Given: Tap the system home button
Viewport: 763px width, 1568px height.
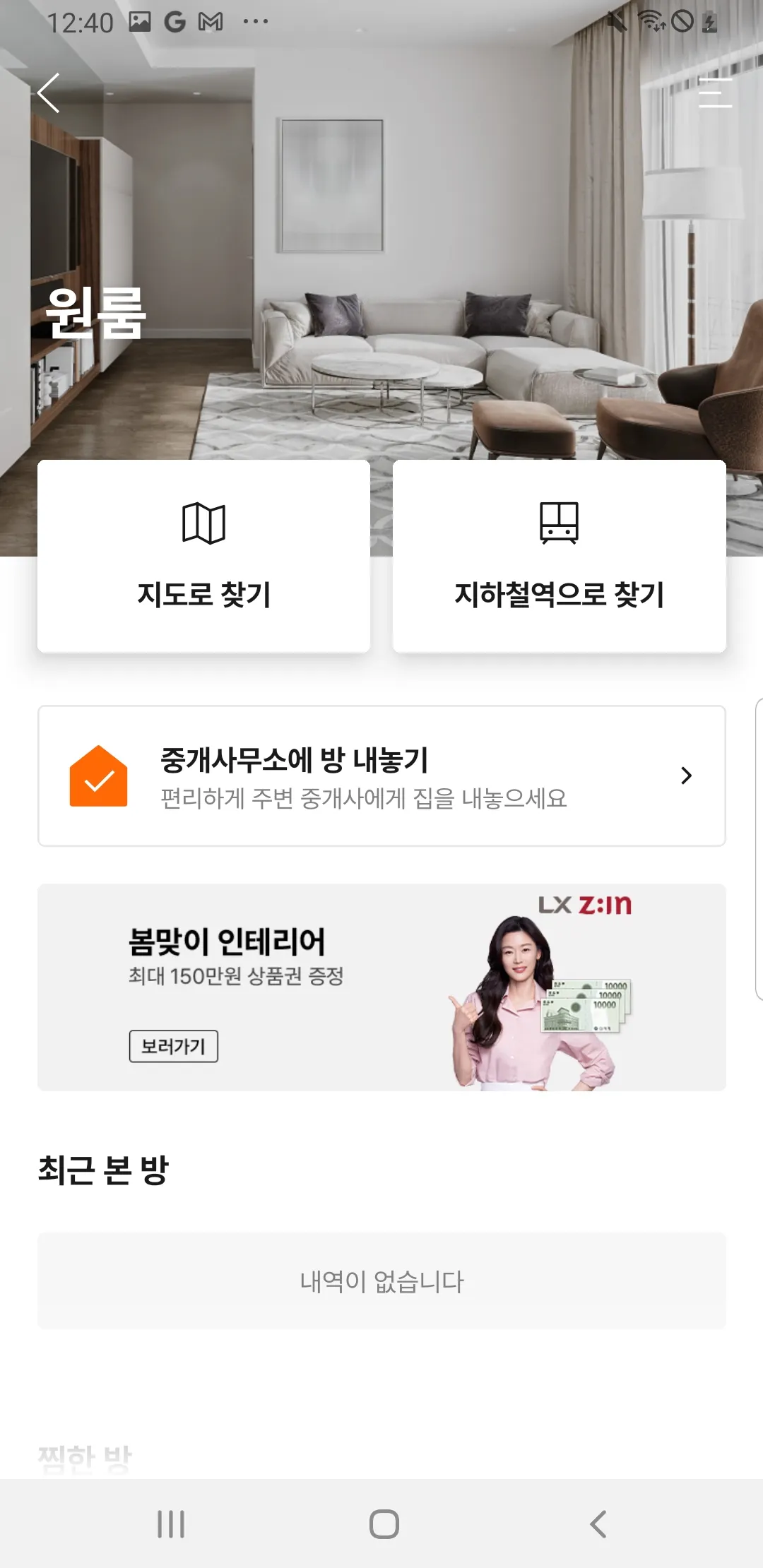Looking at the screenshot, I should click(384, 1524).
